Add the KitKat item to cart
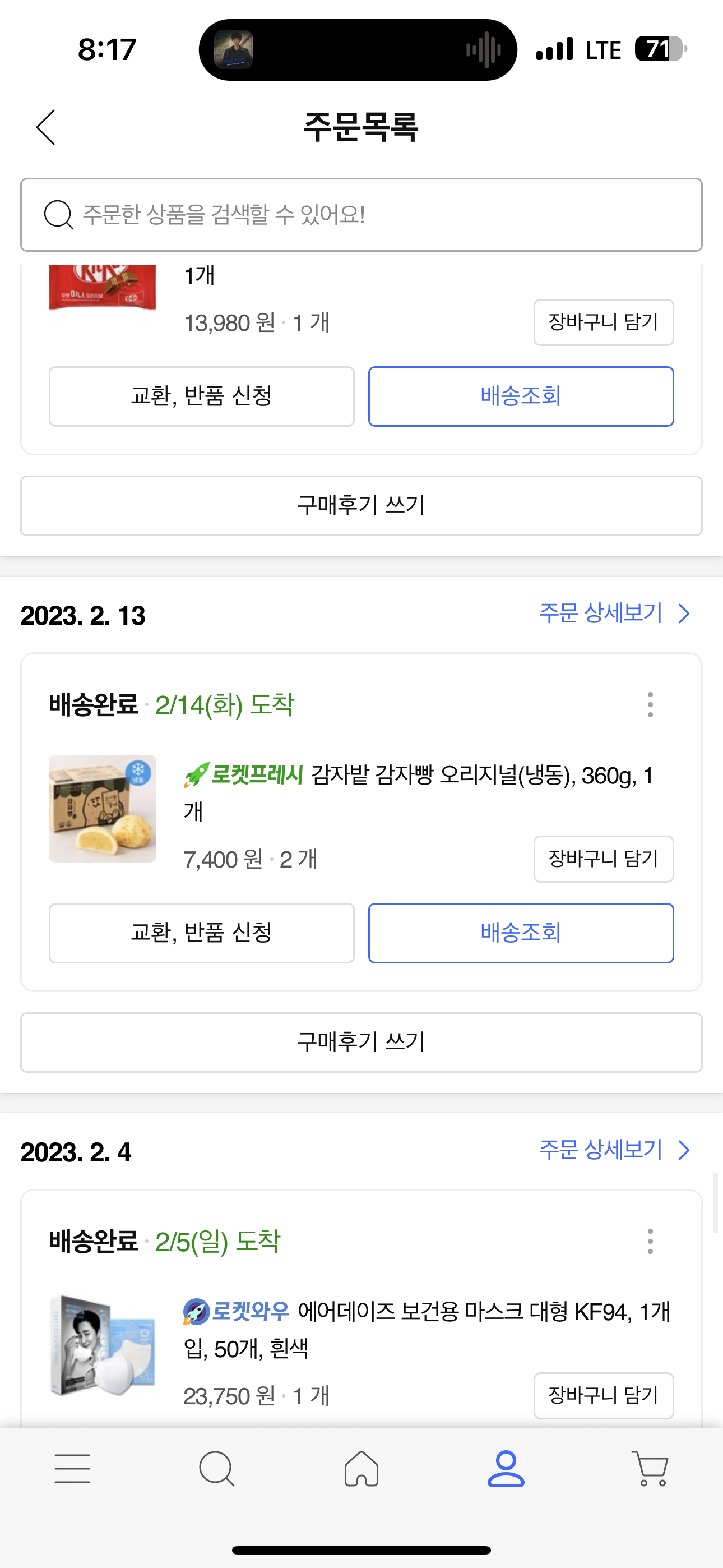 click(603, 322)
